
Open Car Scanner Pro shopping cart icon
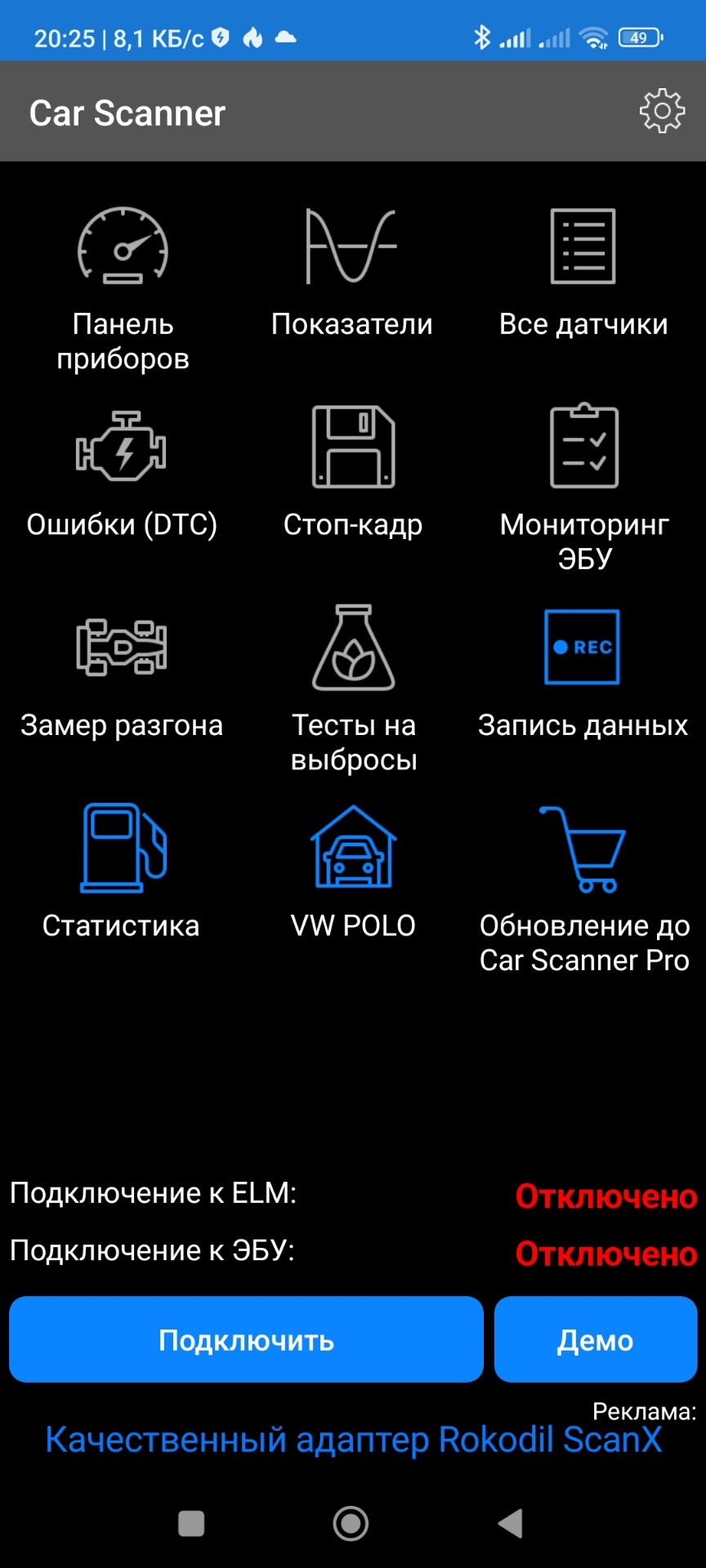(x=581, y=849)
